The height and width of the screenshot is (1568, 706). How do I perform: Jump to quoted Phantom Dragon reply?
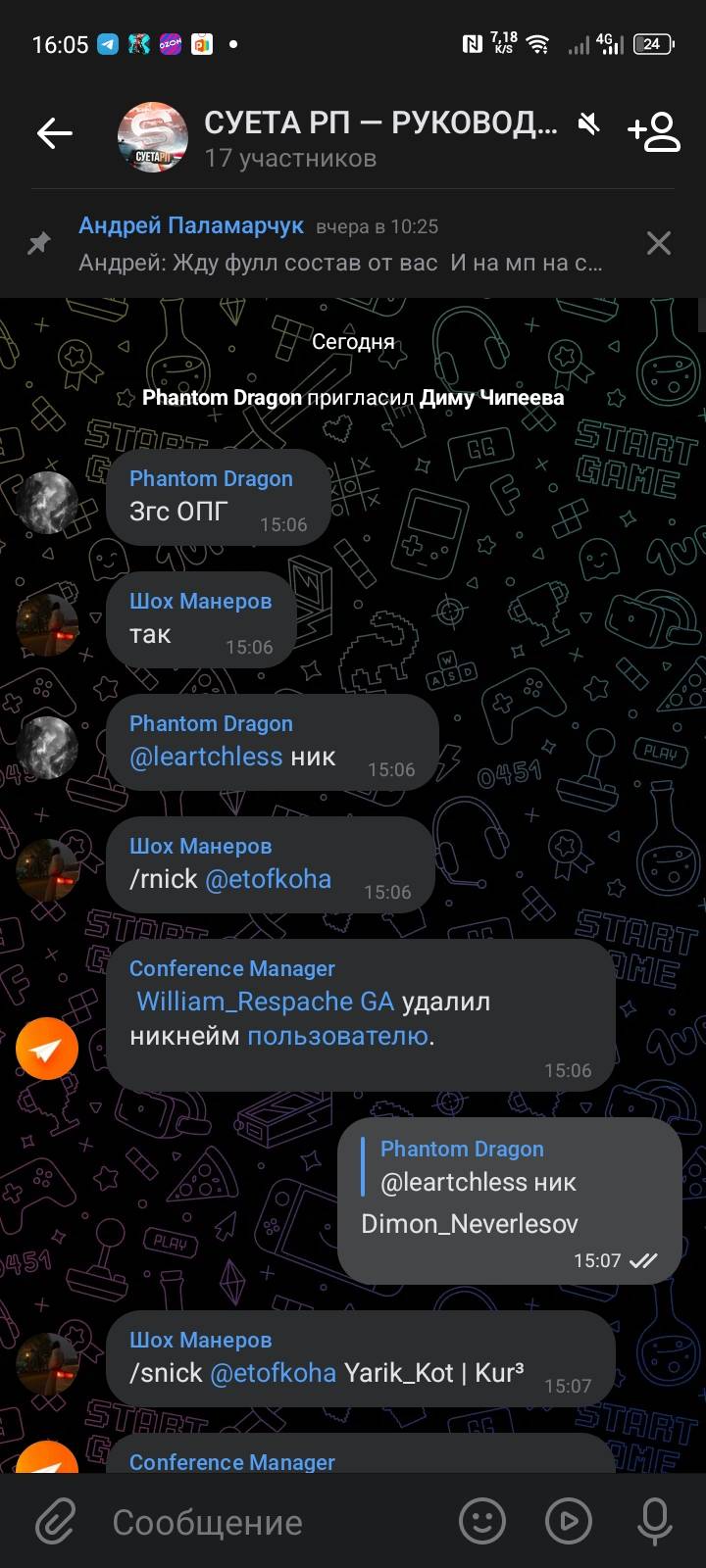(x=480, y=1166)
